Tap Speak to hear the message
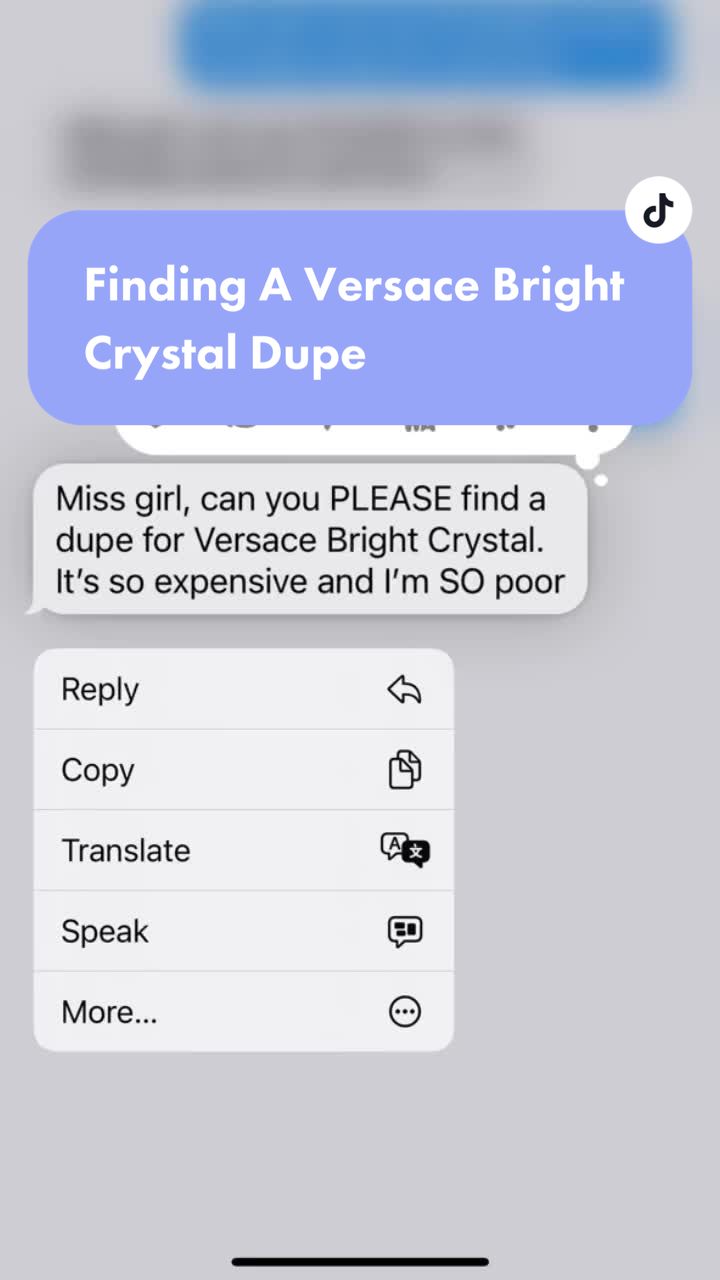 tap(243, 931)
